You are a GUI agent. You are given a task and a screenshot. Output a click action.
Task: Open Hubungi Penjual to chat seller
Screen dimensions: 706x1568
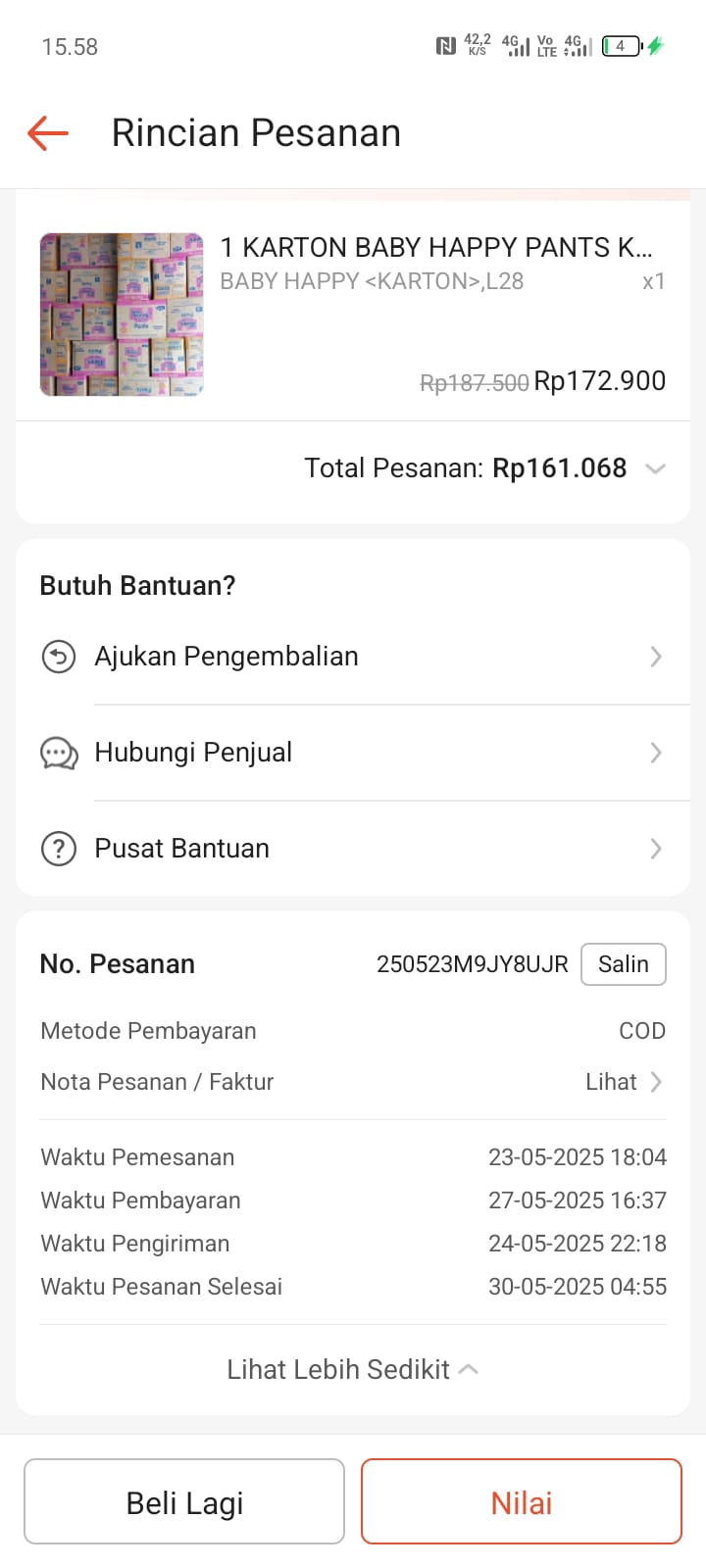(x=353, y=753)
